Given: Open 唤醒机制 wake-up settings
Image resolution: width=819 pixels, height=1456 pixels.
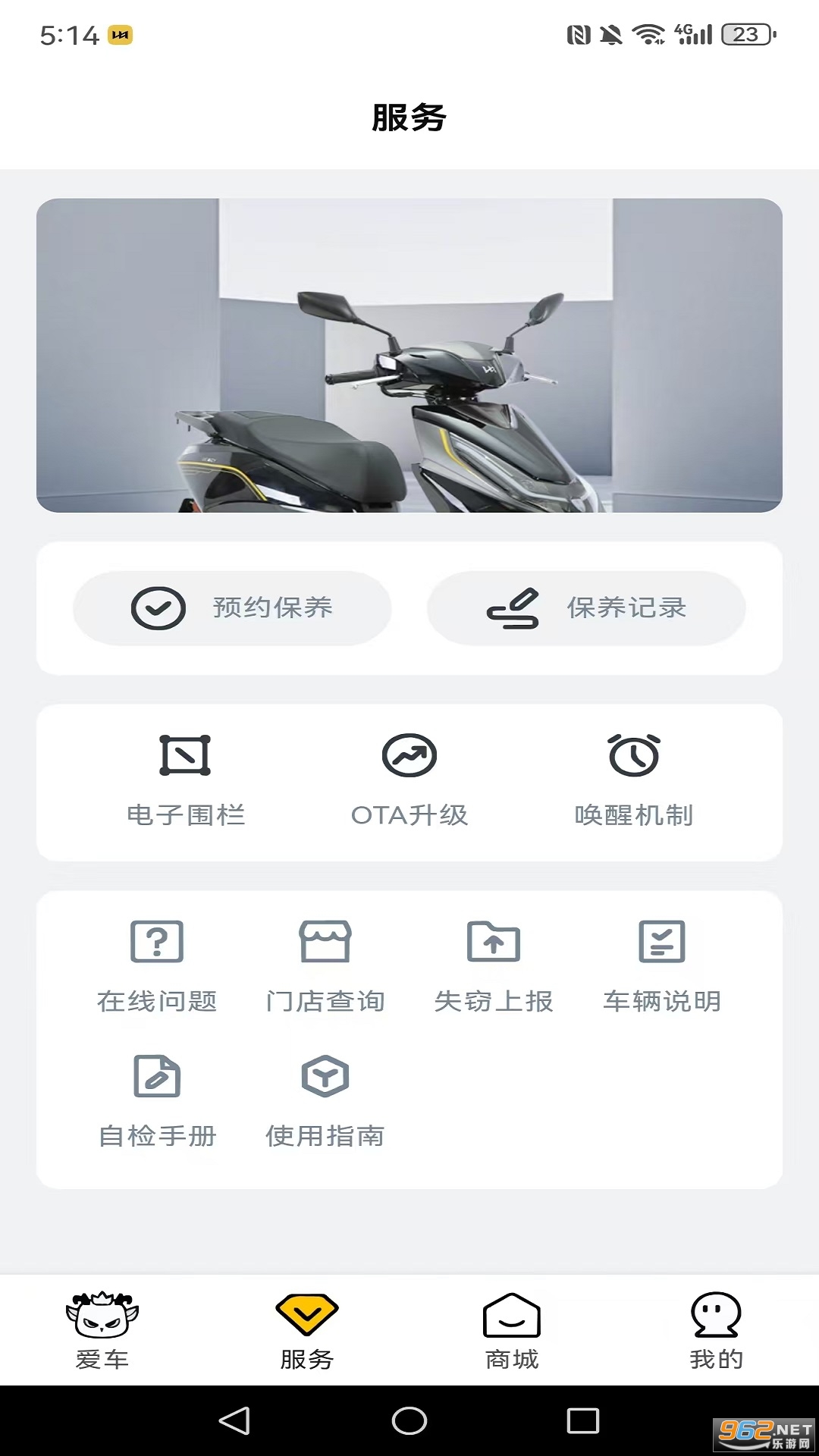Looking at the screenshot, I should (633, 781).
